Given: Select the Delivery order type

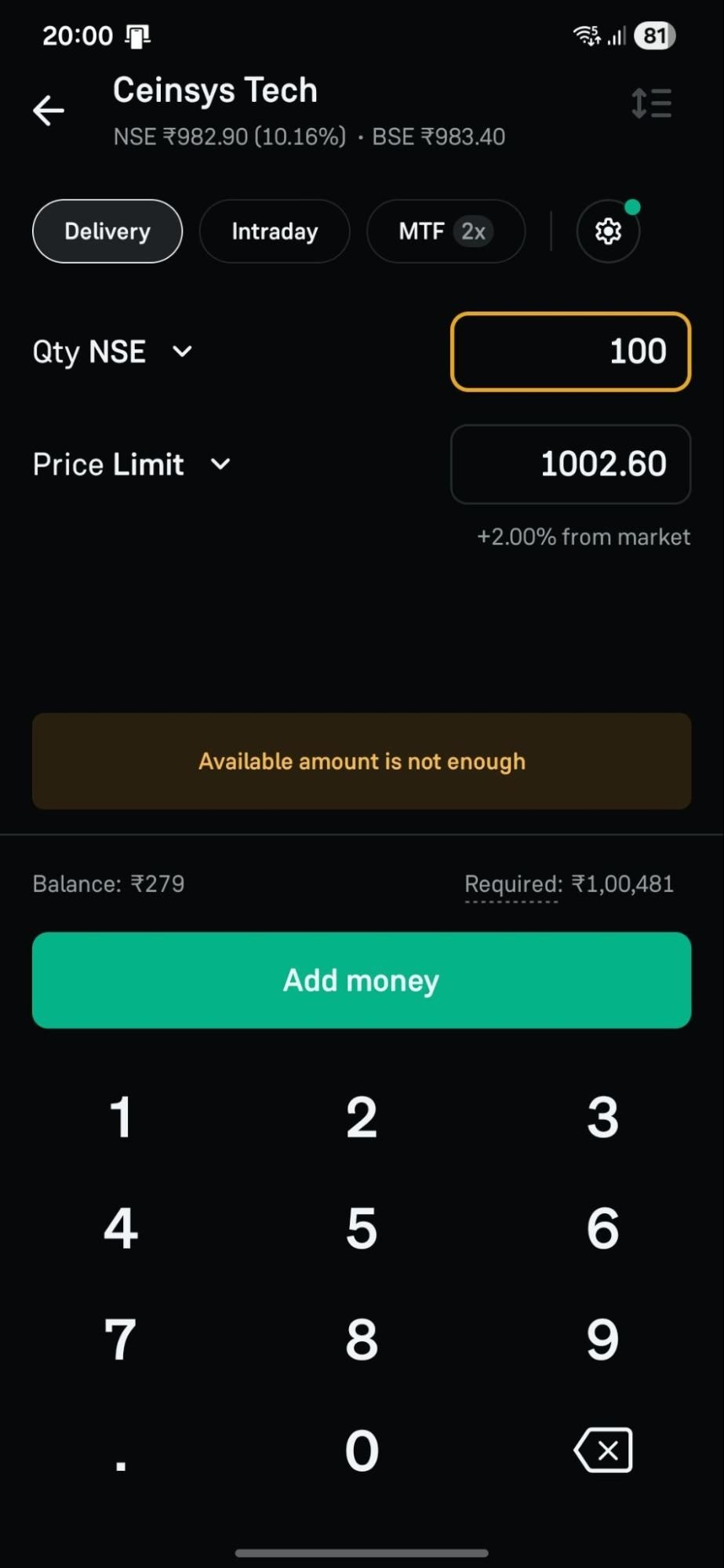Looking at the screenshot, I should [107, 231].
